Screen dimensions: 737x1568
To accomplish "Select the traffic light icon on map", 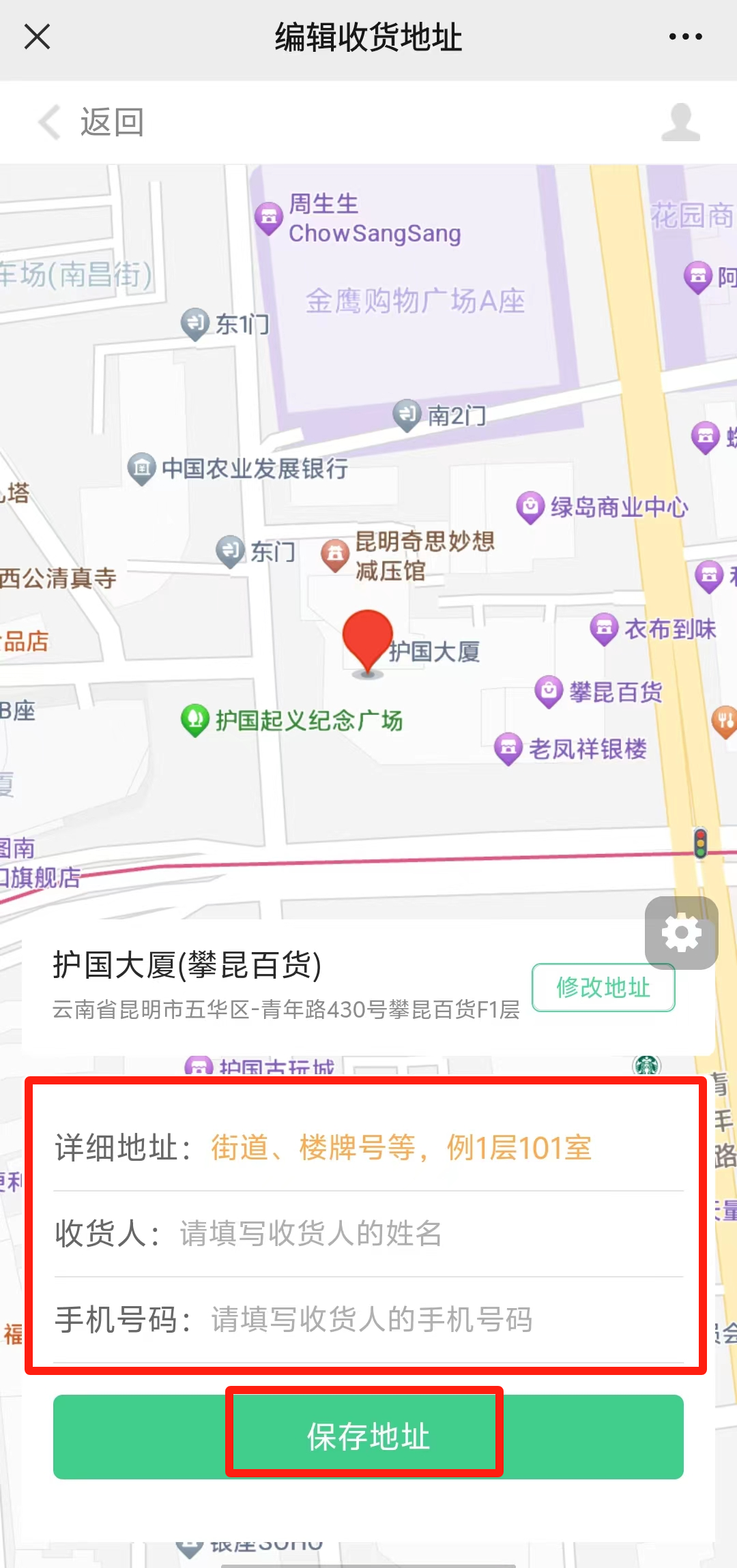I will [700, 844].
